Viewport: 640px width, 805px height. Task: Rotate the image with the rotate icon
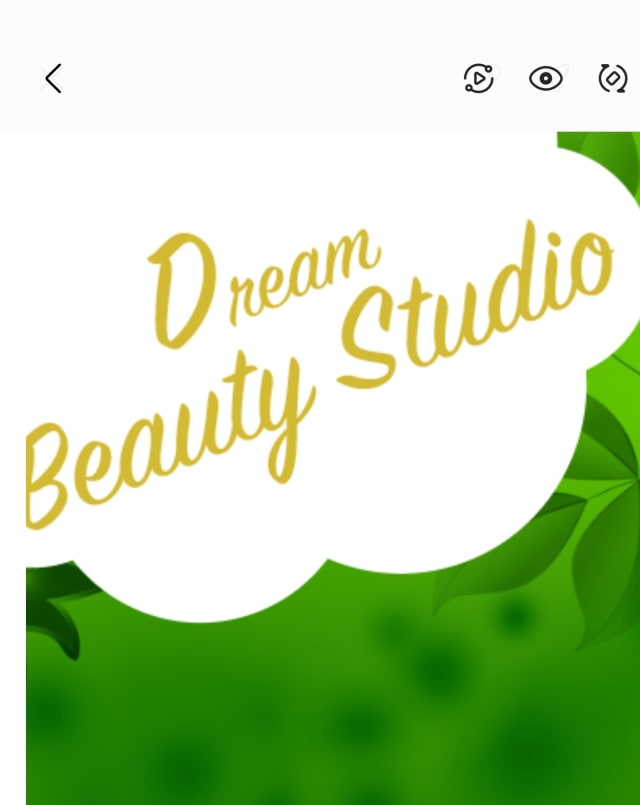pos(612,78)
